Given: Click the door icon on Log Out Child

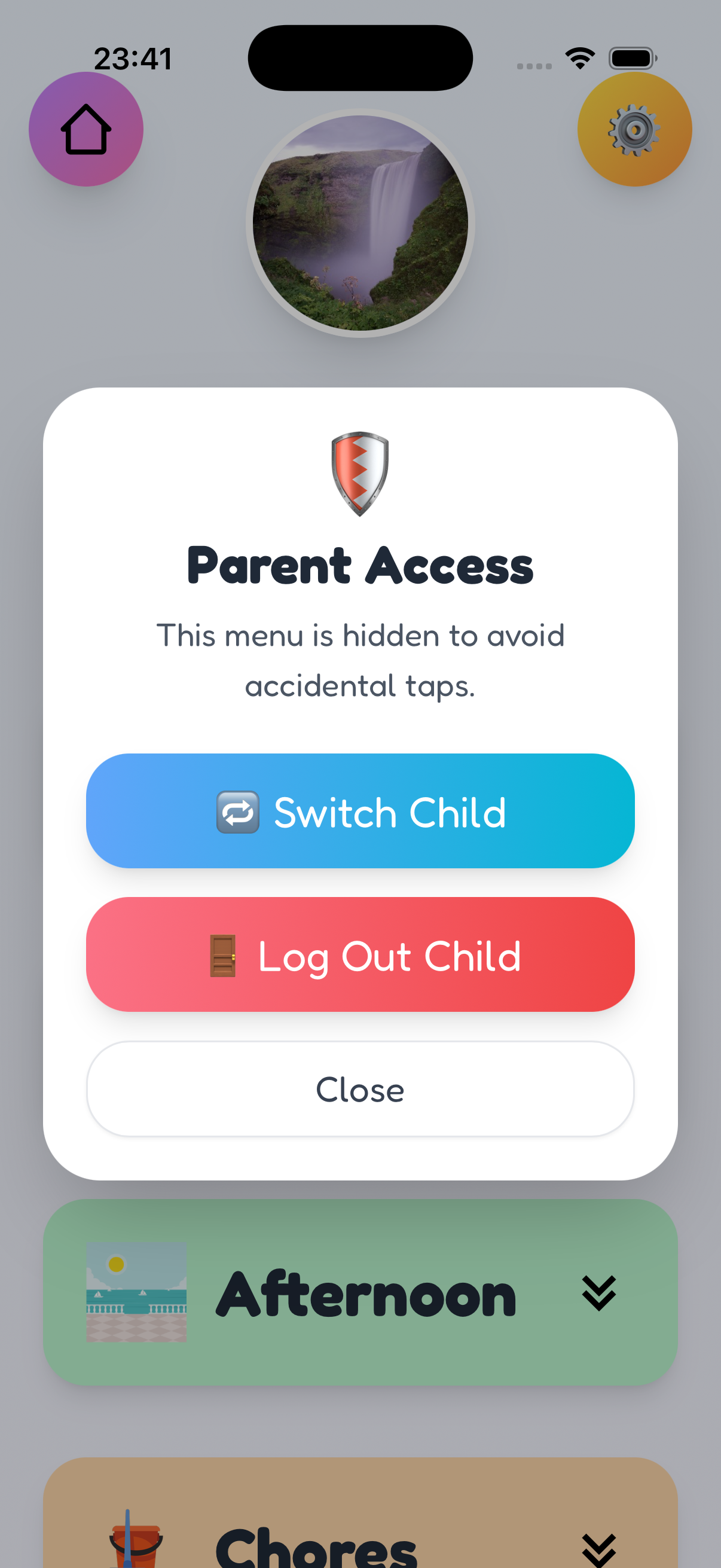Looking at the screenshot, I should (x=222, y=956).
